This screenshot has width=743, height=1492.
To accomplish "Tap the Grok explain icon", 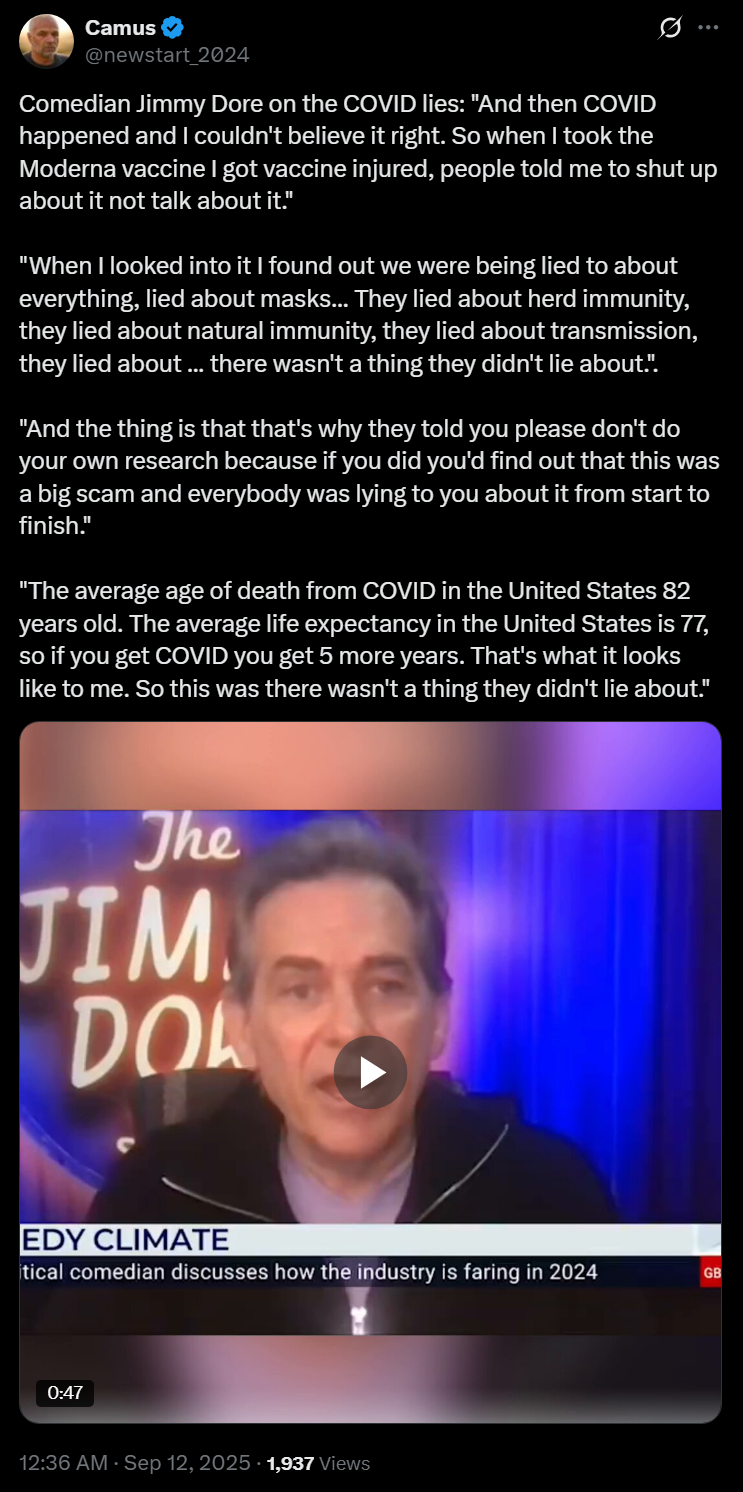I will pyautogui.click(x=670, y=29).
